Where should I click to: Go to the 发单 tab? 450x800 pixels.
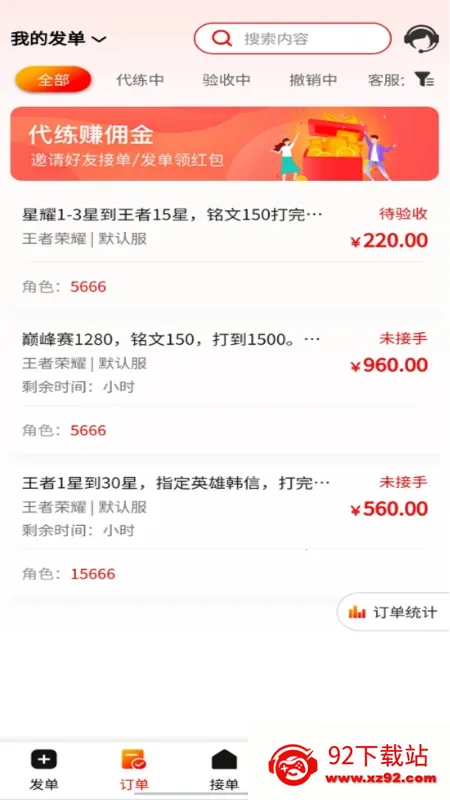click(x=44, y=770)
